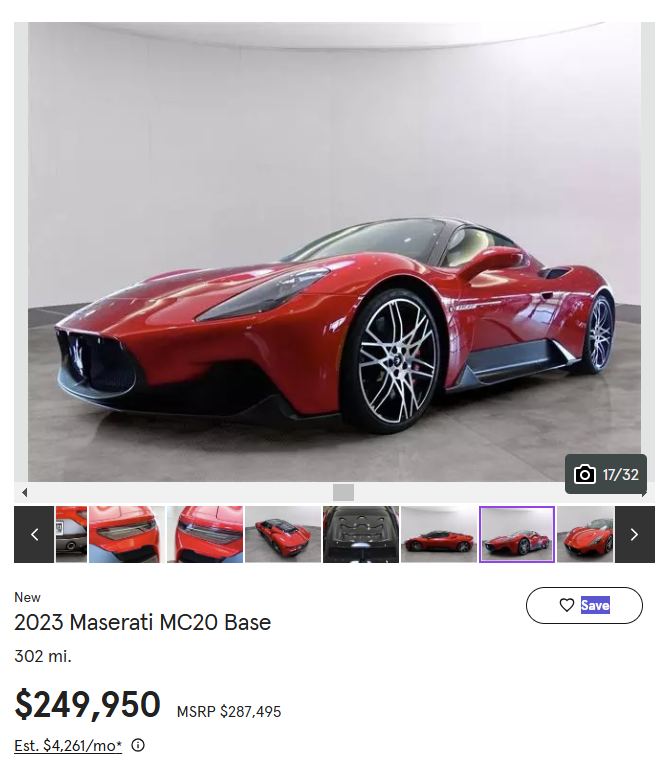668x762 pixels.
Task: Select the overhead view thumbnail
Action: [283, 534]
